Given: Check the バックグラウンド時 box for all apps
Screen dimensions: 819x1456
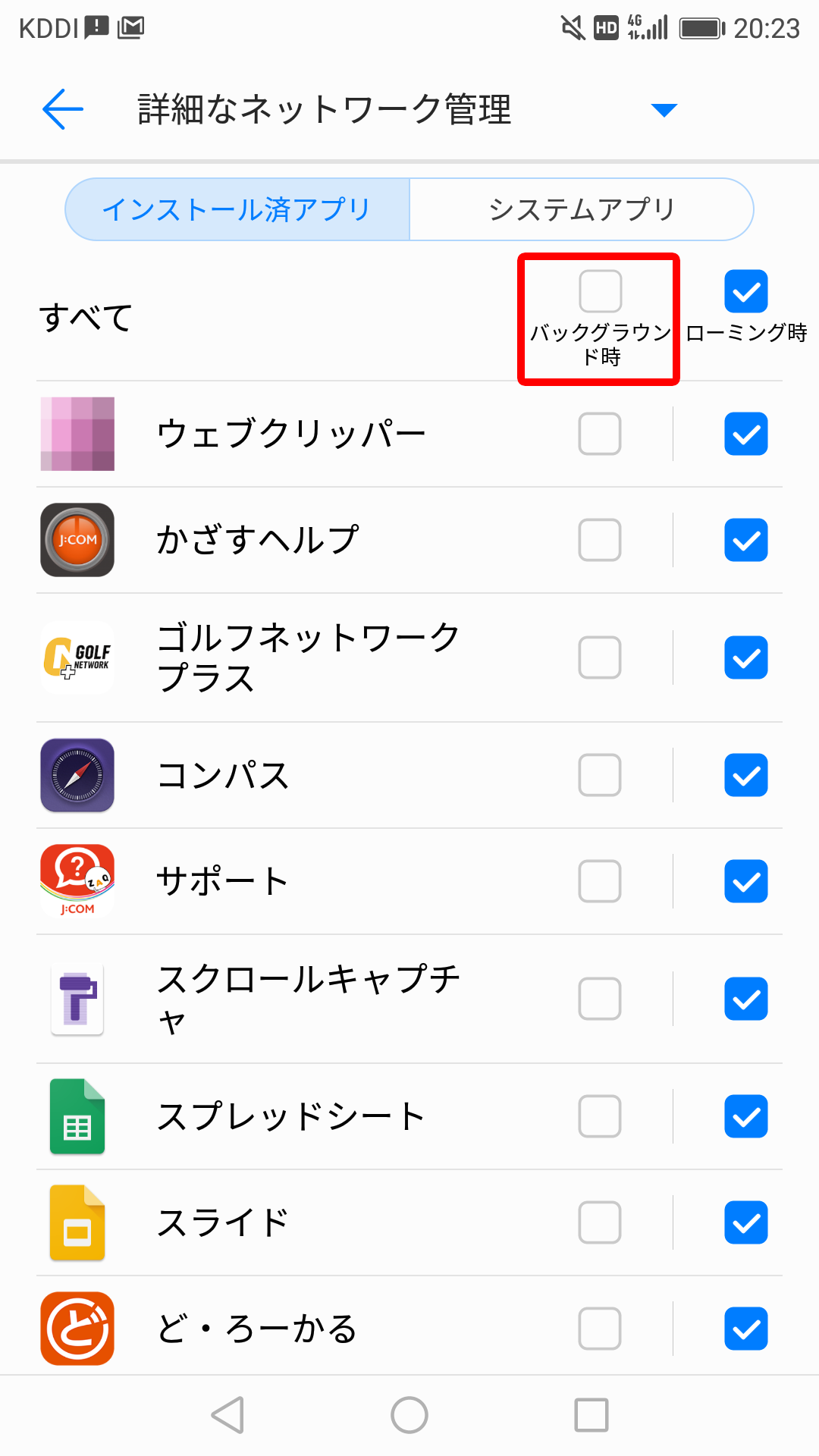Looking at the screenshot, I should [601, 291].
